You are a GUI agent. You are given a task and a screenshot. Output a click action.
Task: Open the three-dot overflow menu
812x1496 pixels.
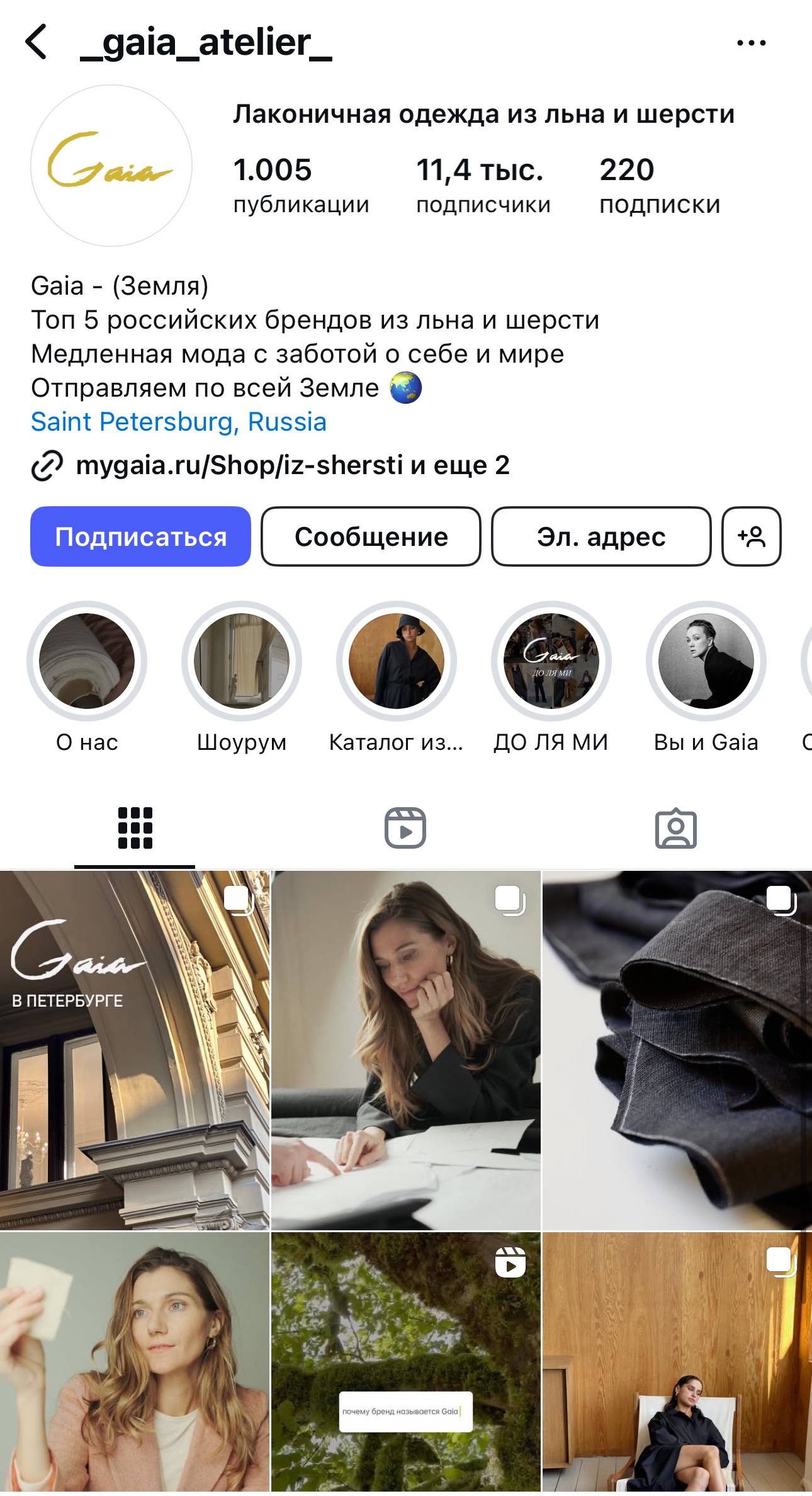(x=751, y=43)
